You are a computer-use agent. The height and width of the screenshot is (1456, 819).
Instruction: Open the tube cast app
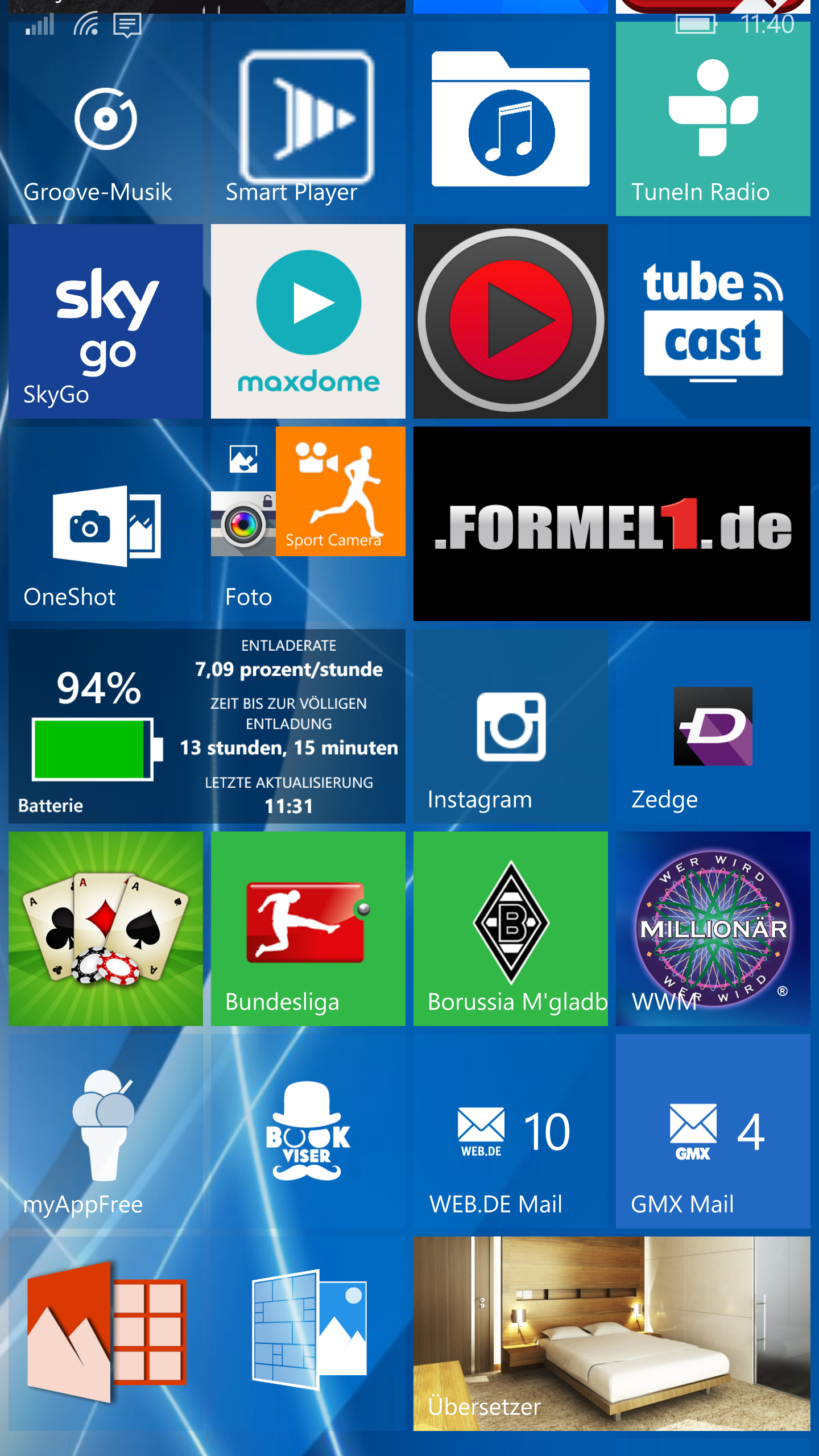(x=713, y=321)
